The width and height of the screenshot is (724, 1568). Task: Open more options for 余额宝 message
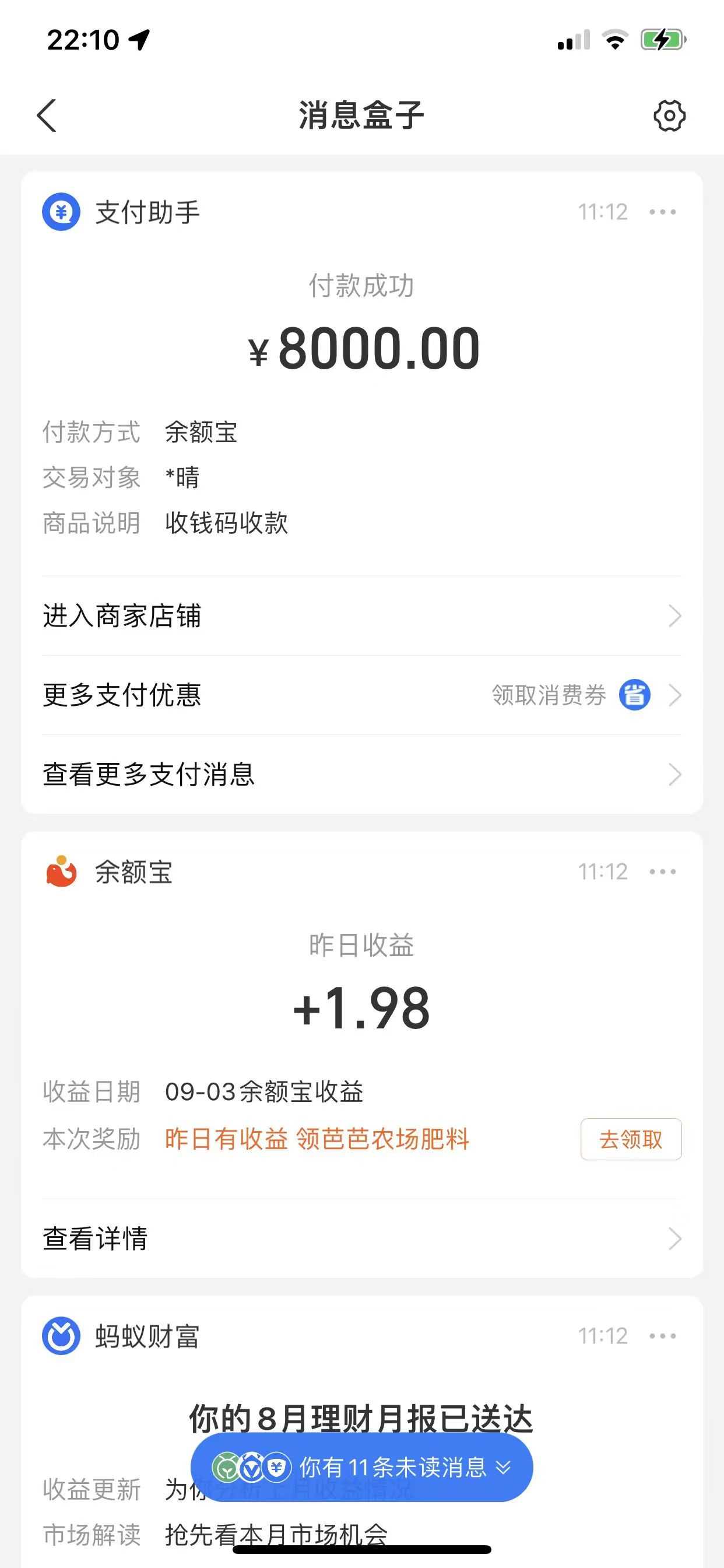click(663, 871)
